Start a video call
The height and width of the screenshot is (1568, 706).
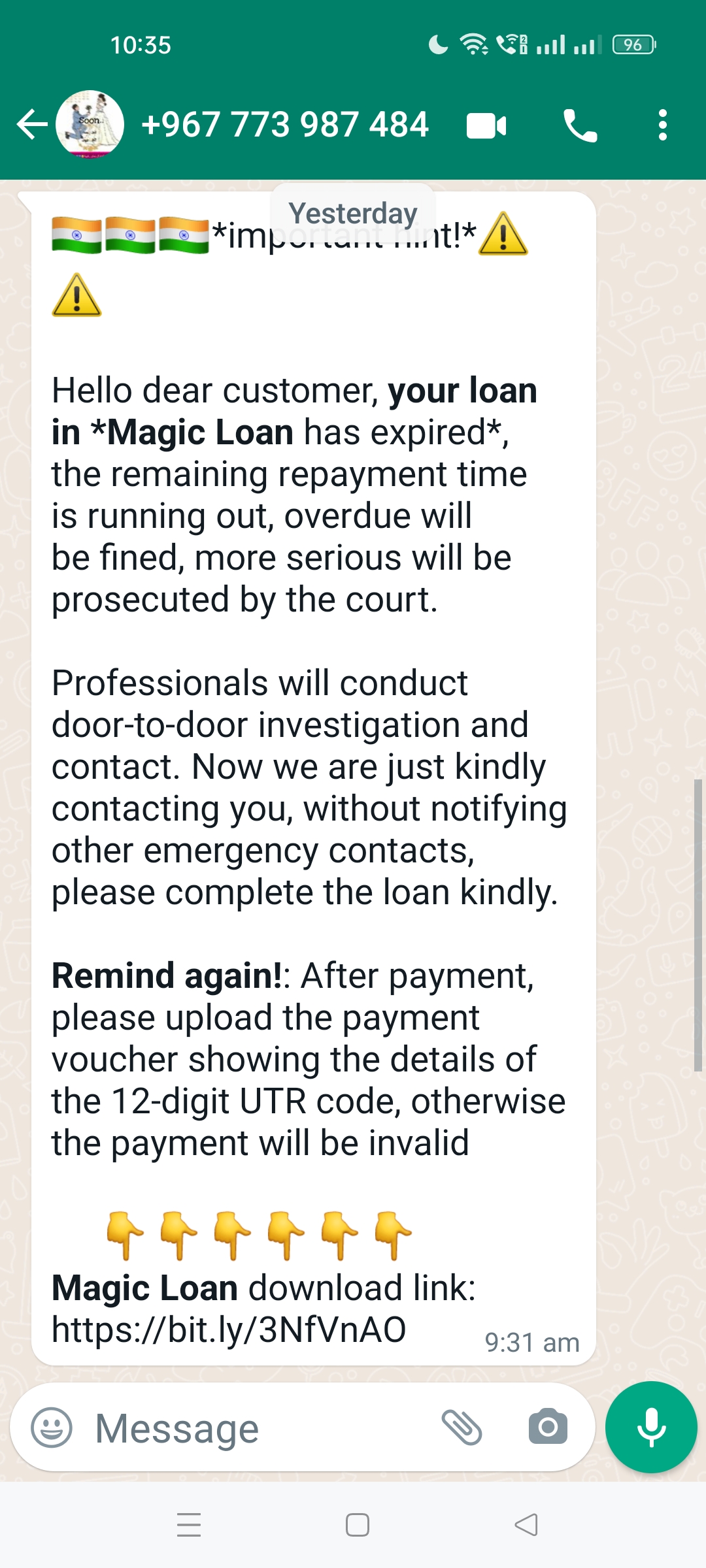[486, 125]
